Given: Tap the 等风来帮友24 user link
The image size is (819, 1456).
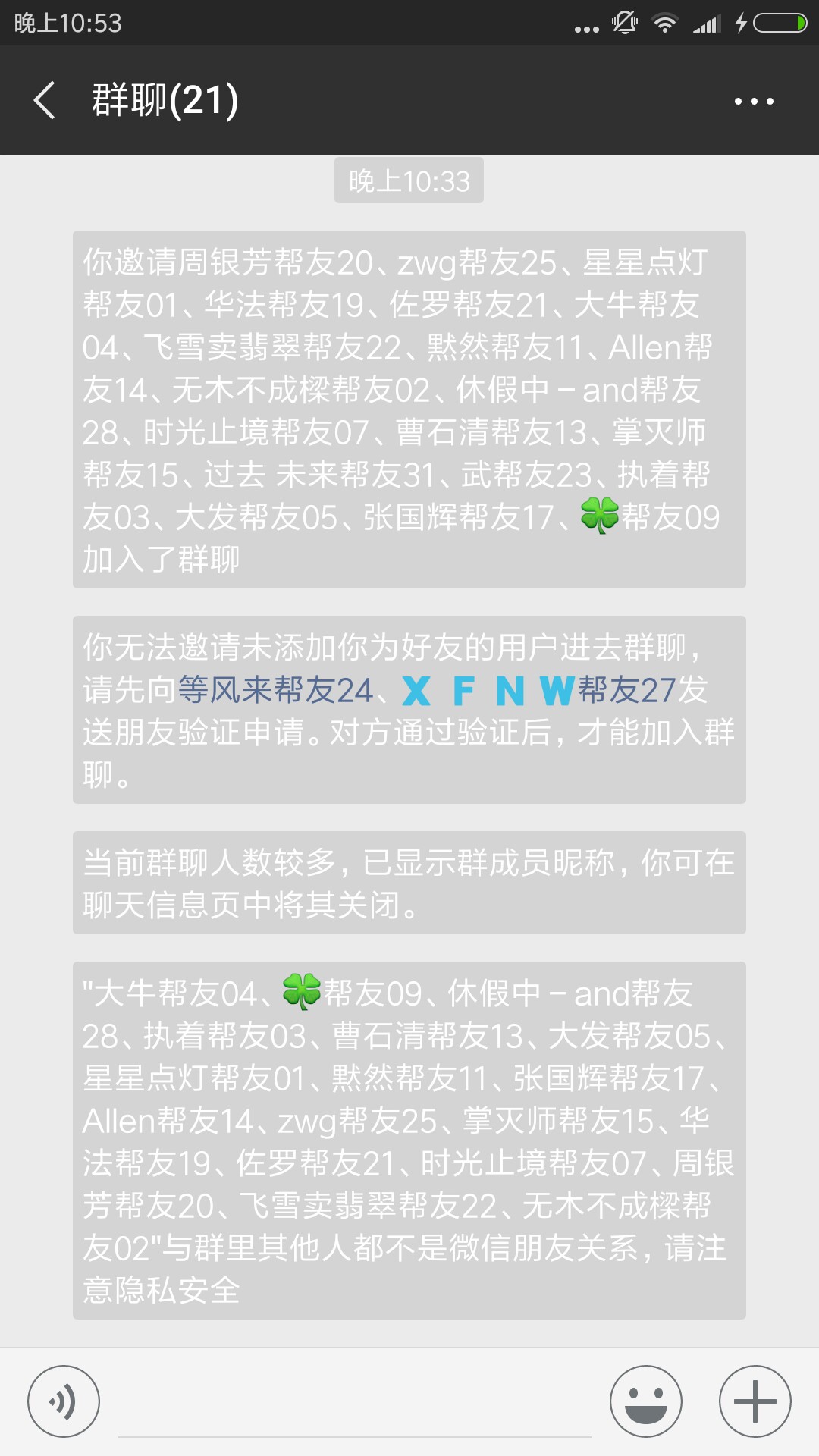Looking at the screenshot, I should (x=276, y=690).
